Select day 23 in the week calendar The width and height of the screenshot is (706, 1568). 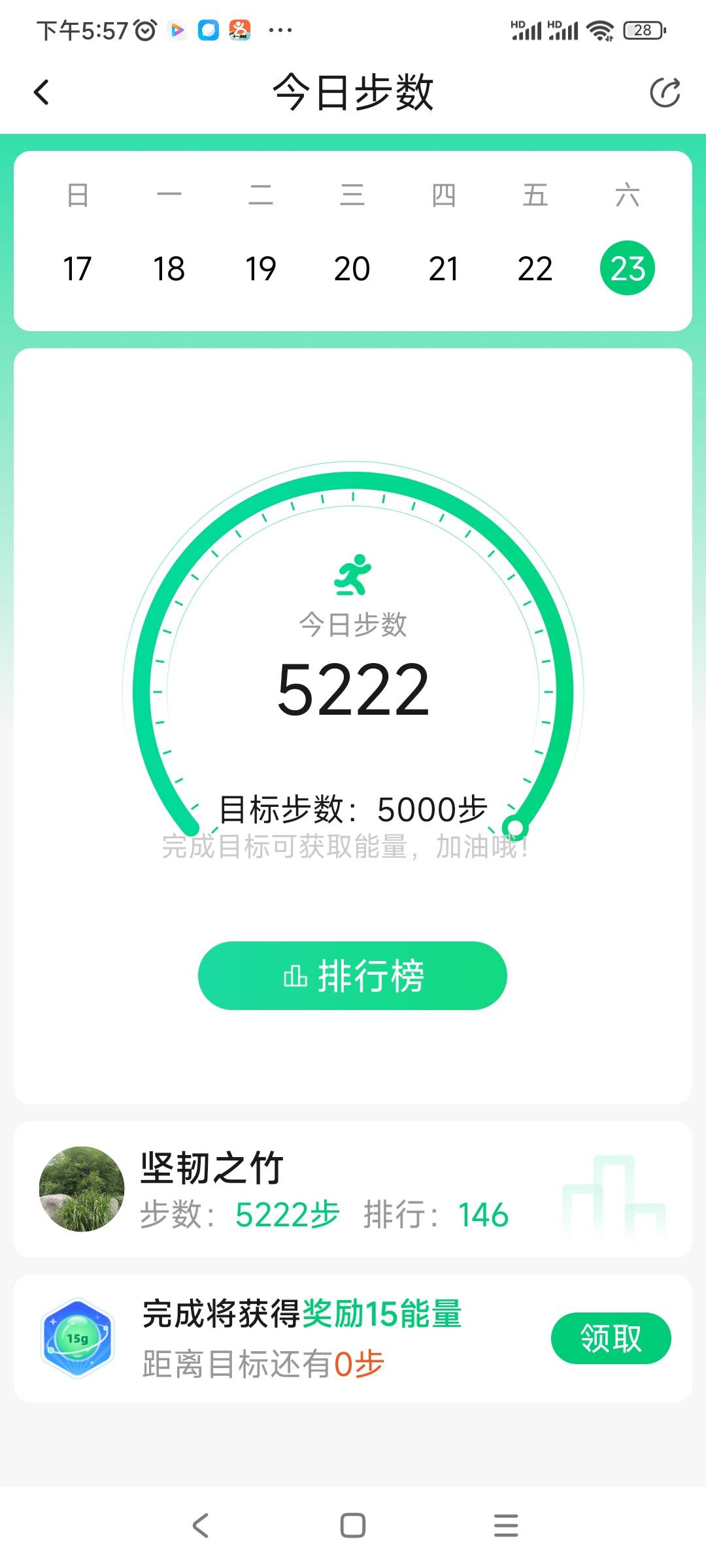[628, 268]
